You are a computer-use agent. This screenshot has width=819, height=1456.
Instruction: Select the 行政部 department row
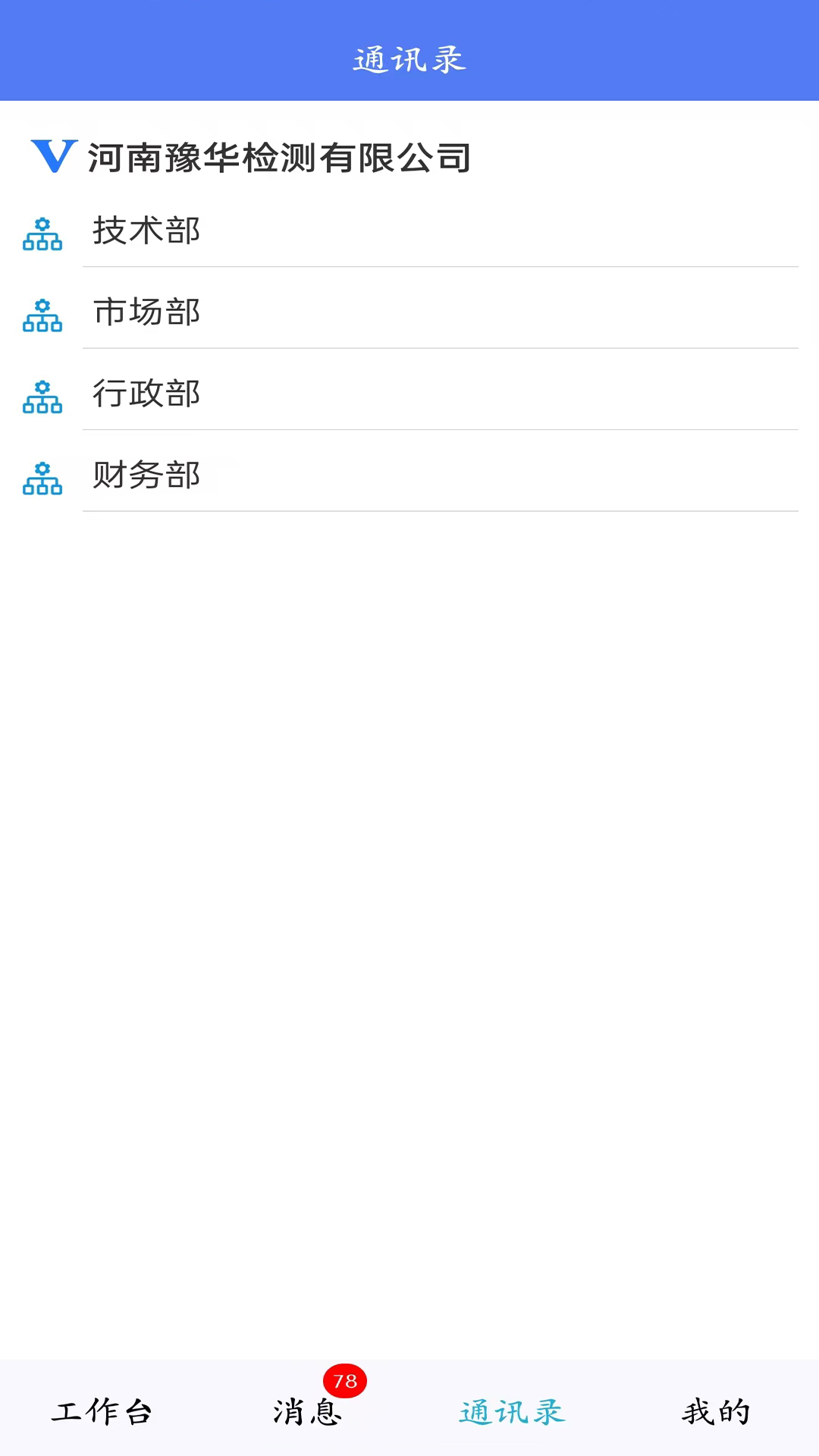[x=409, y=394]
